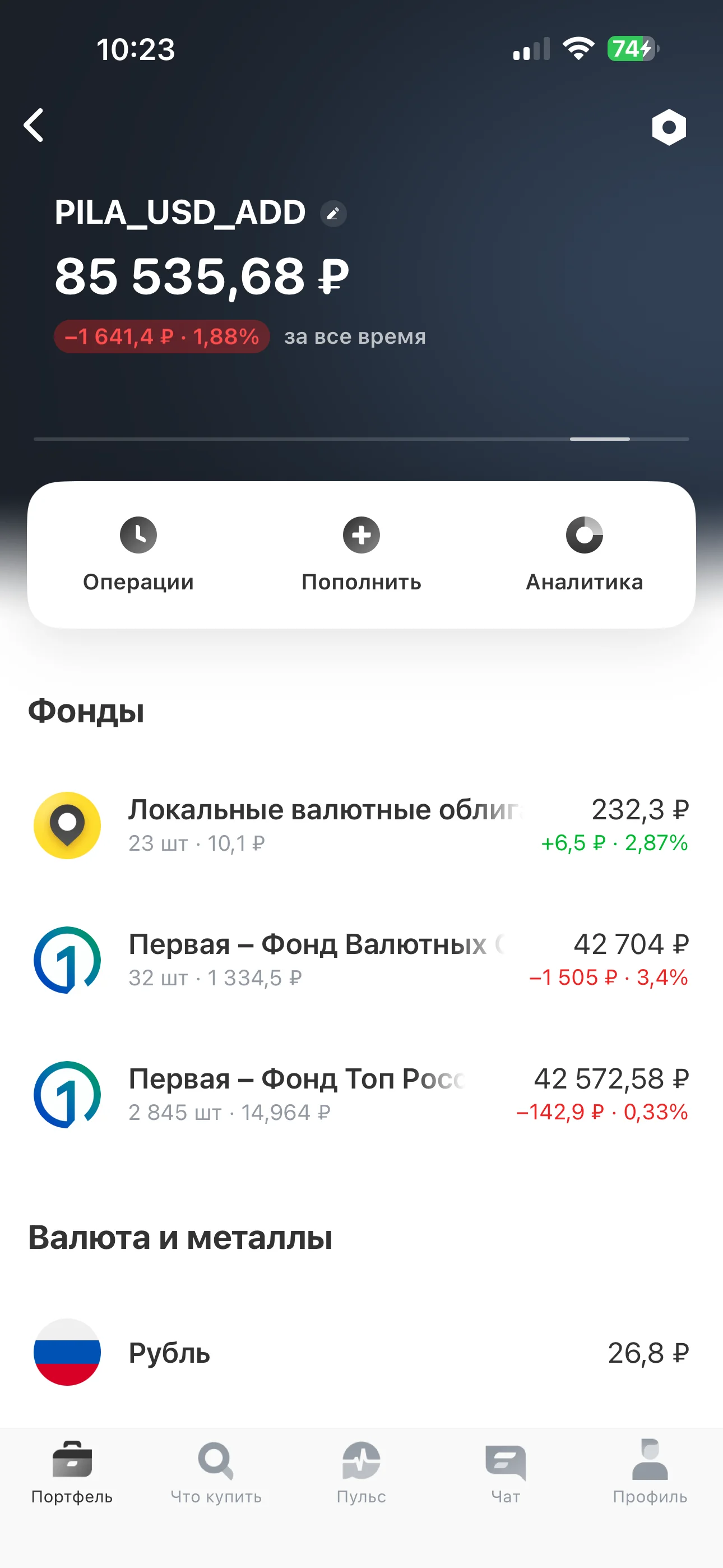Open Первая – Фонд Топ Росс fund row

361,1095
